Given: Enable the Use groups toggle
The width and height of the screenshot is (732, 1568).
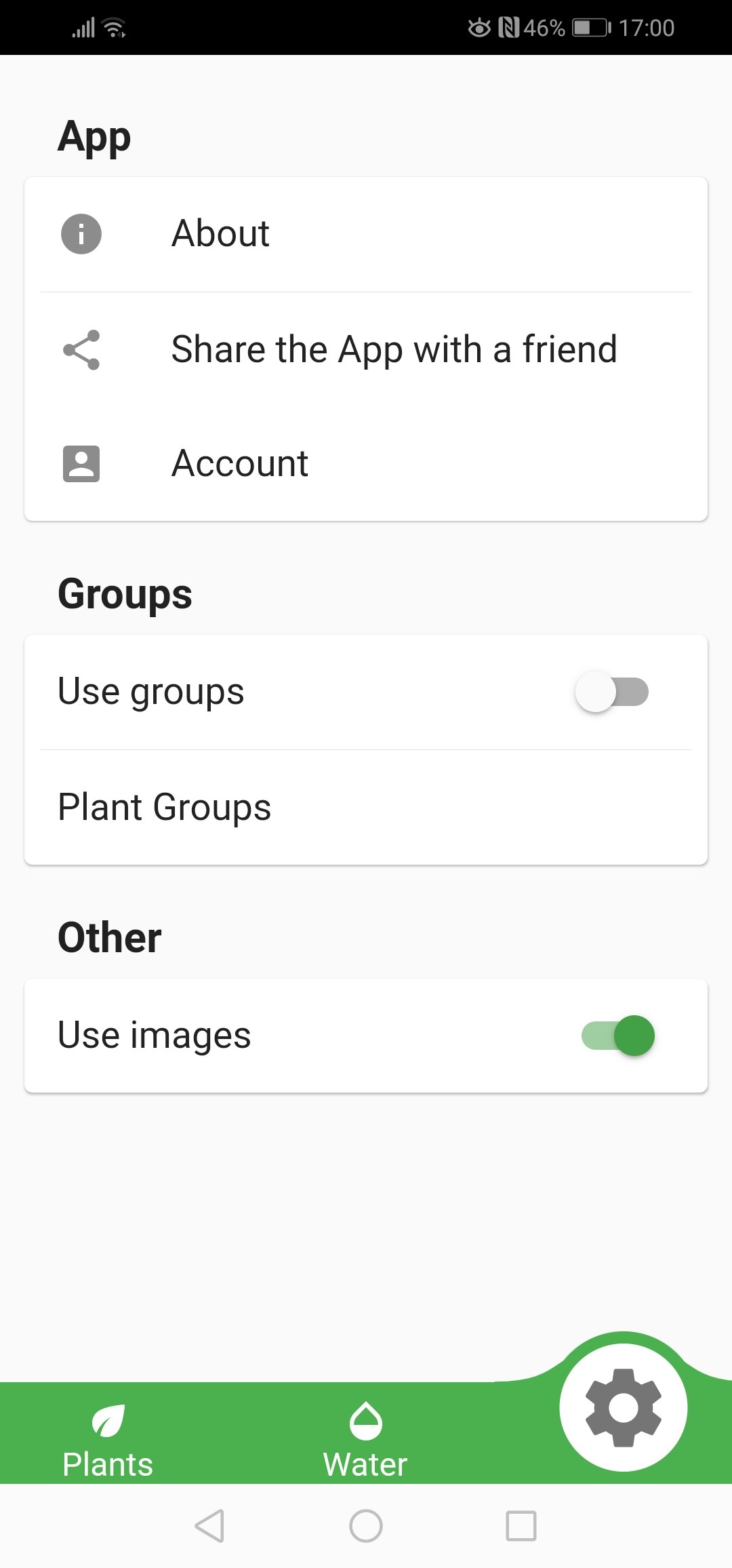Looking at the screenshot, I should pyautogui.click(x=612, y=691).
